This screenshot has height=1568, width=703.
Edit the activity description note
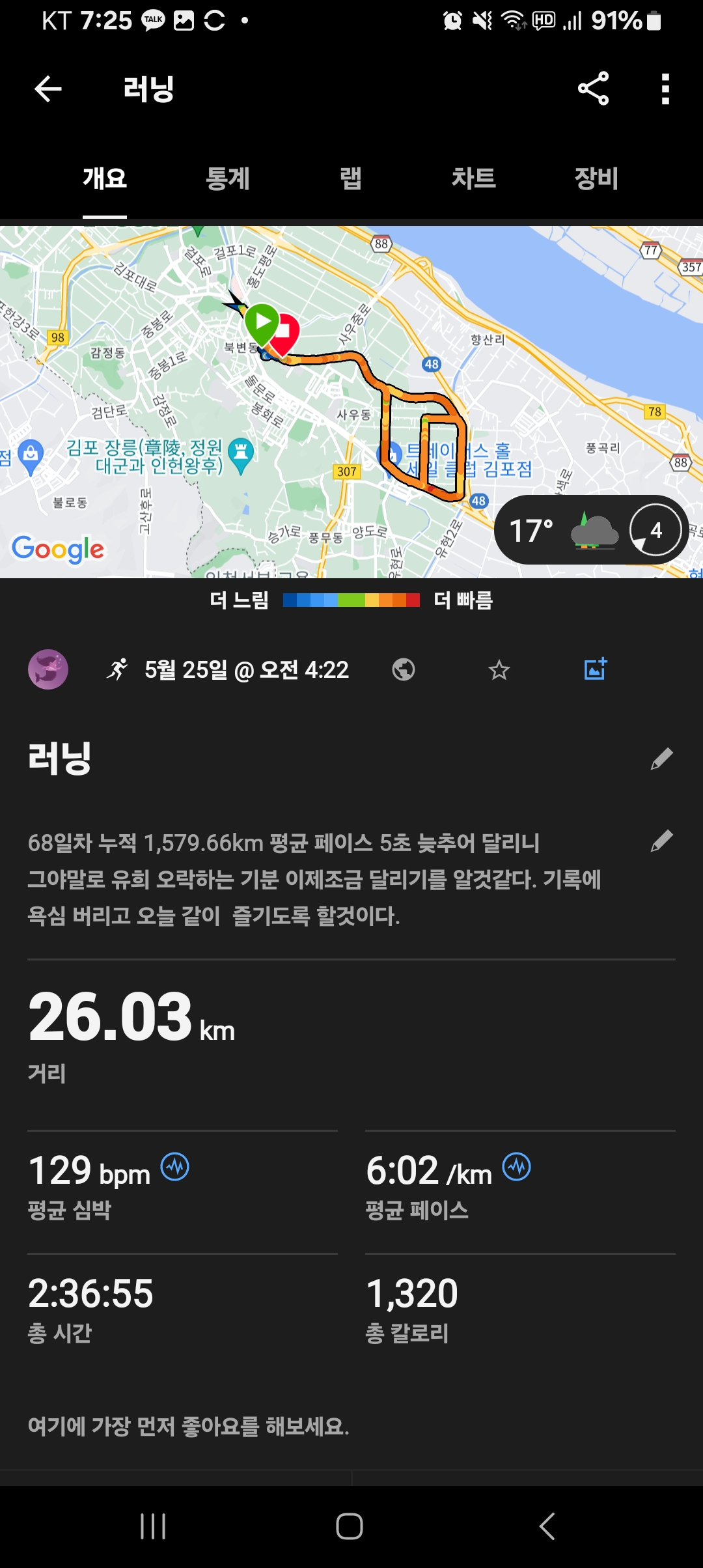point(661,841)
